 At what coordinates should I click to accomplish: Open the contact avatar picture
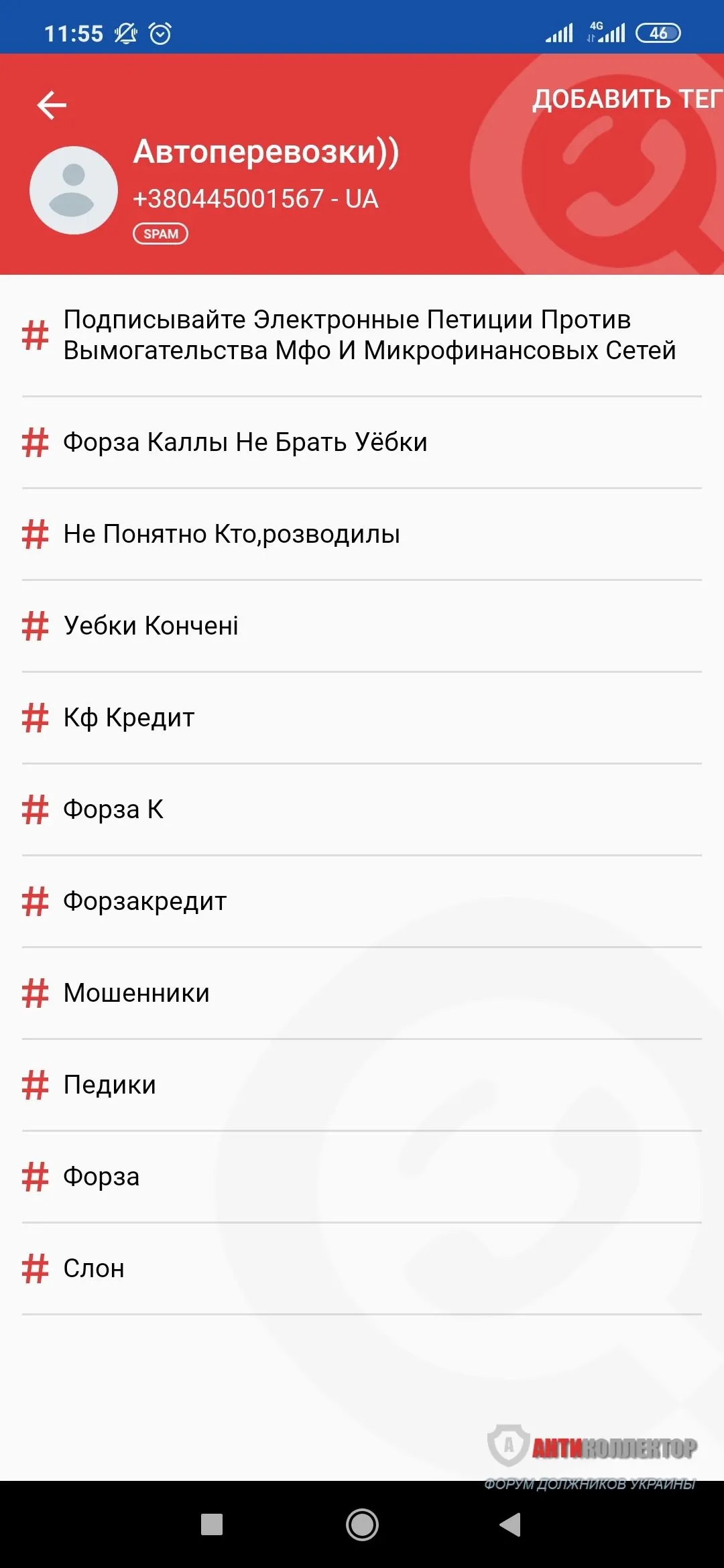74,190
